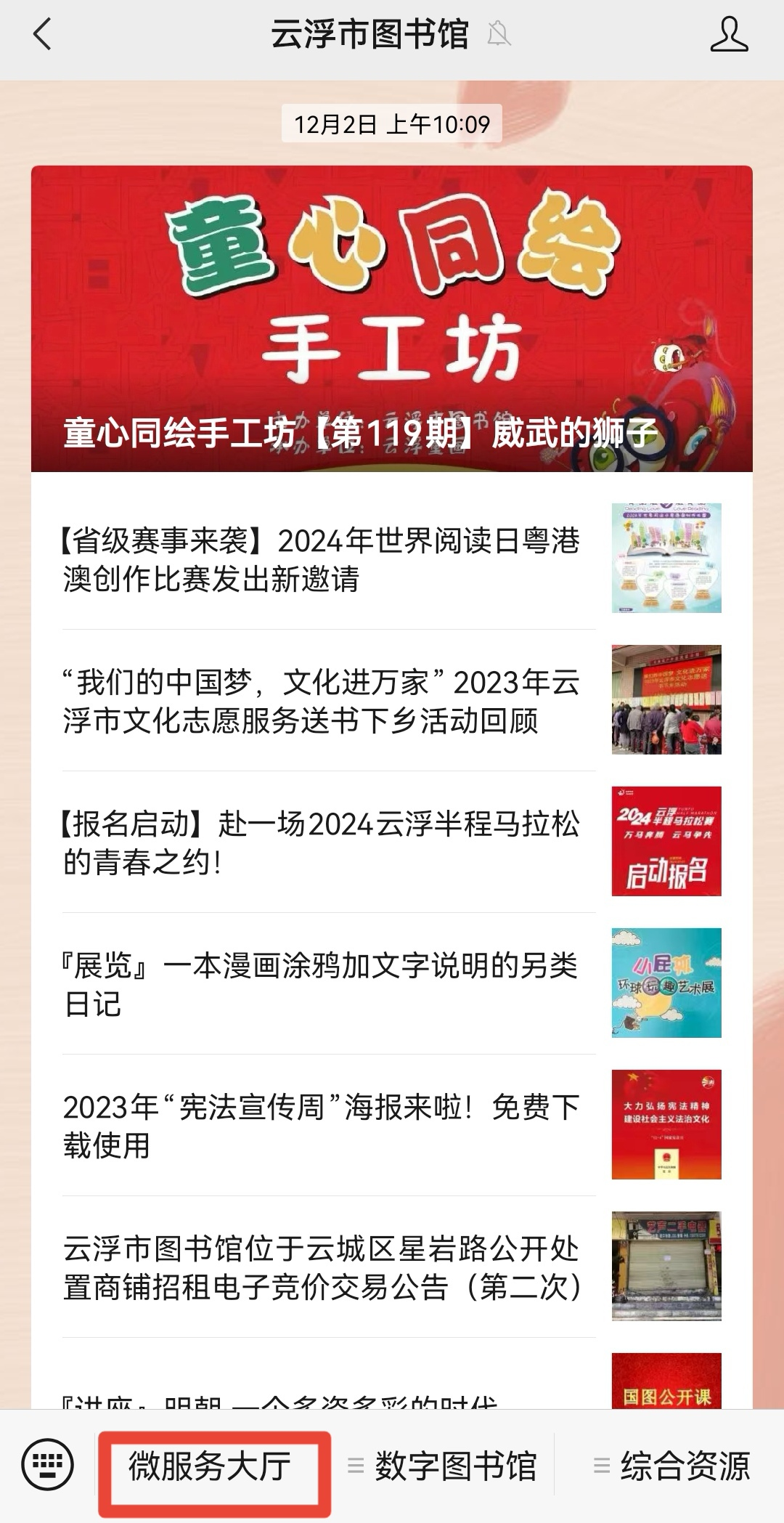Switch to keyboard input mode

coord(48,1466)
